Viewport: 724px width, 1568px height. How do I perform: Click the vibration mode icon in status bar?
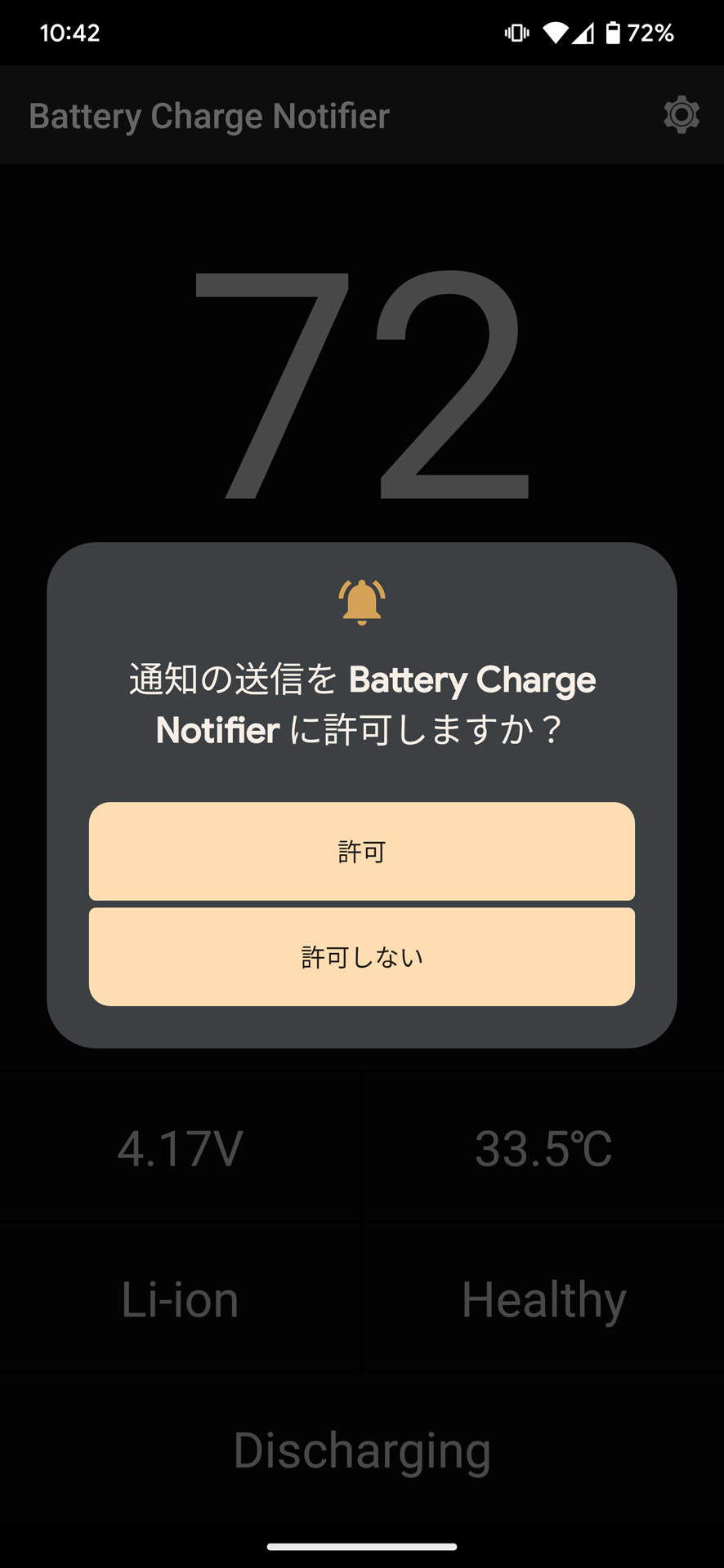point(517,33)
